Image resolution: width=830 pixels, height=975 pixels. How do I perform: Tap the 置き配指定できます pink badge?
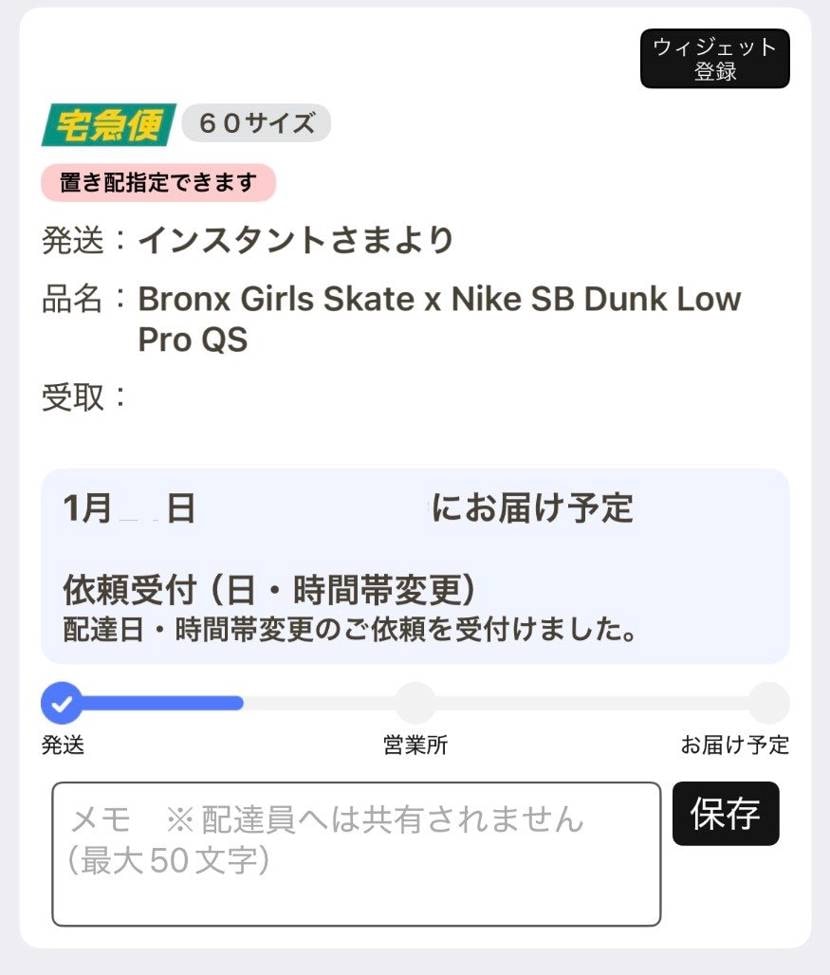click(x=157, y=183)
